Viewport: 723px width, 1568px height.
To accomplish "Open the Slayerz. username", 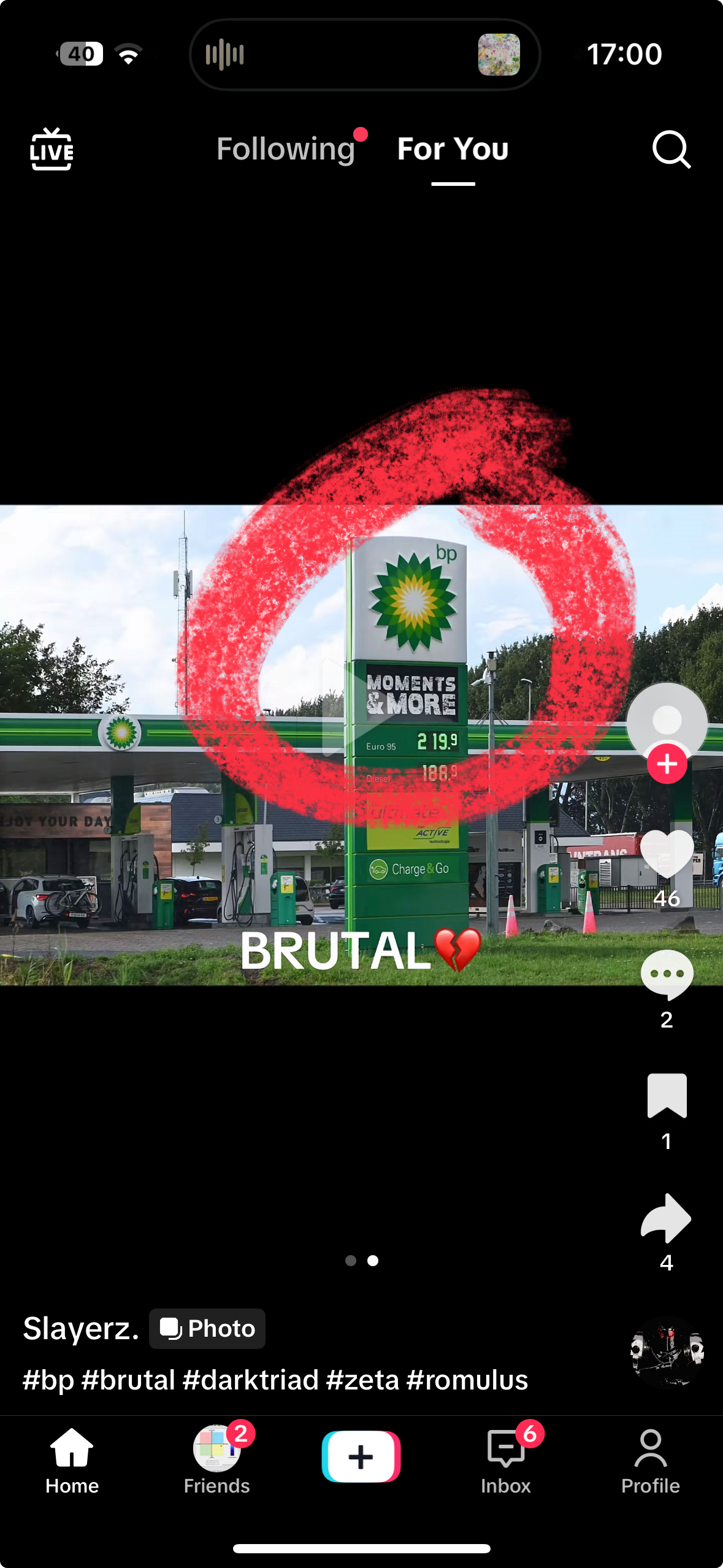I will pyautogui.click(x=81, y=1329).
